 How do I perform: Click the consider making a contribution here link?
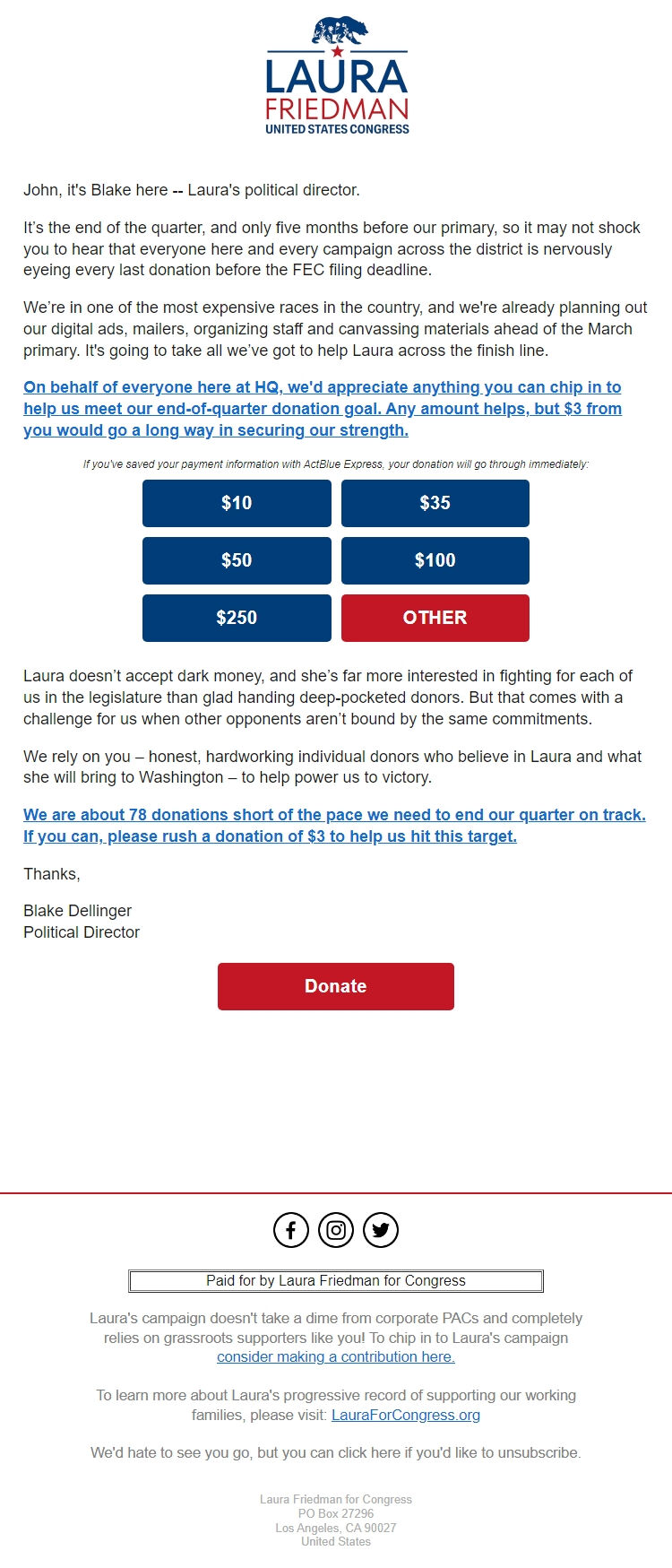click(335, 1356)
